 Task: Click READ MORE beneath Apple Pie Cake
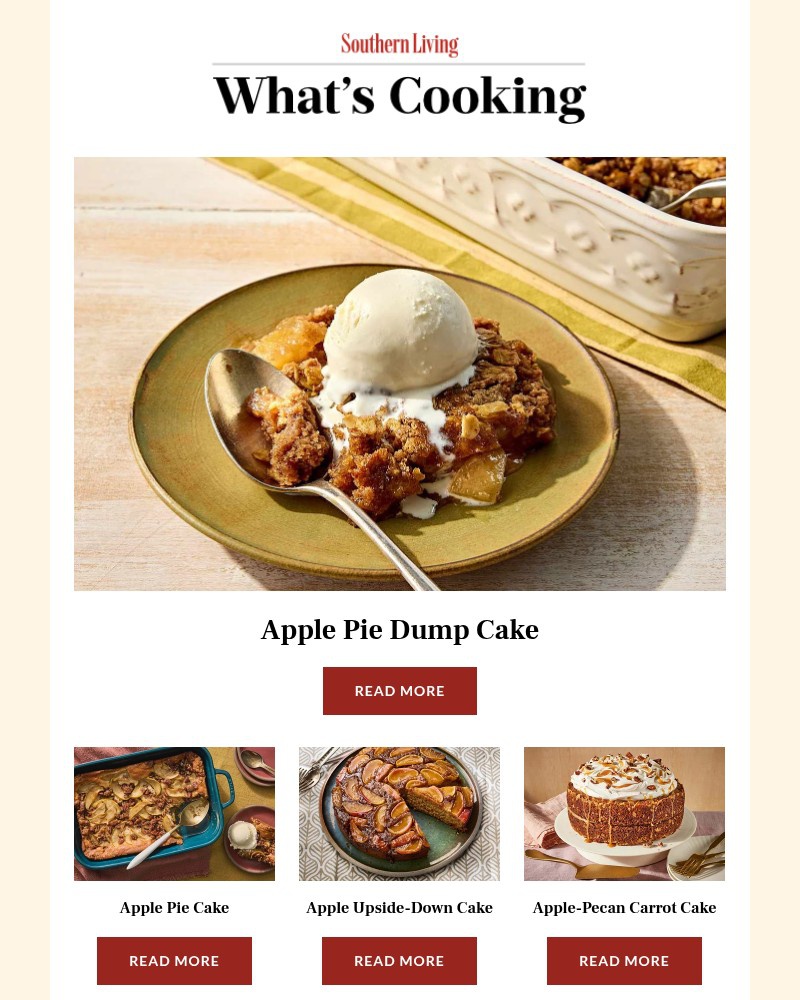[174, 960]
